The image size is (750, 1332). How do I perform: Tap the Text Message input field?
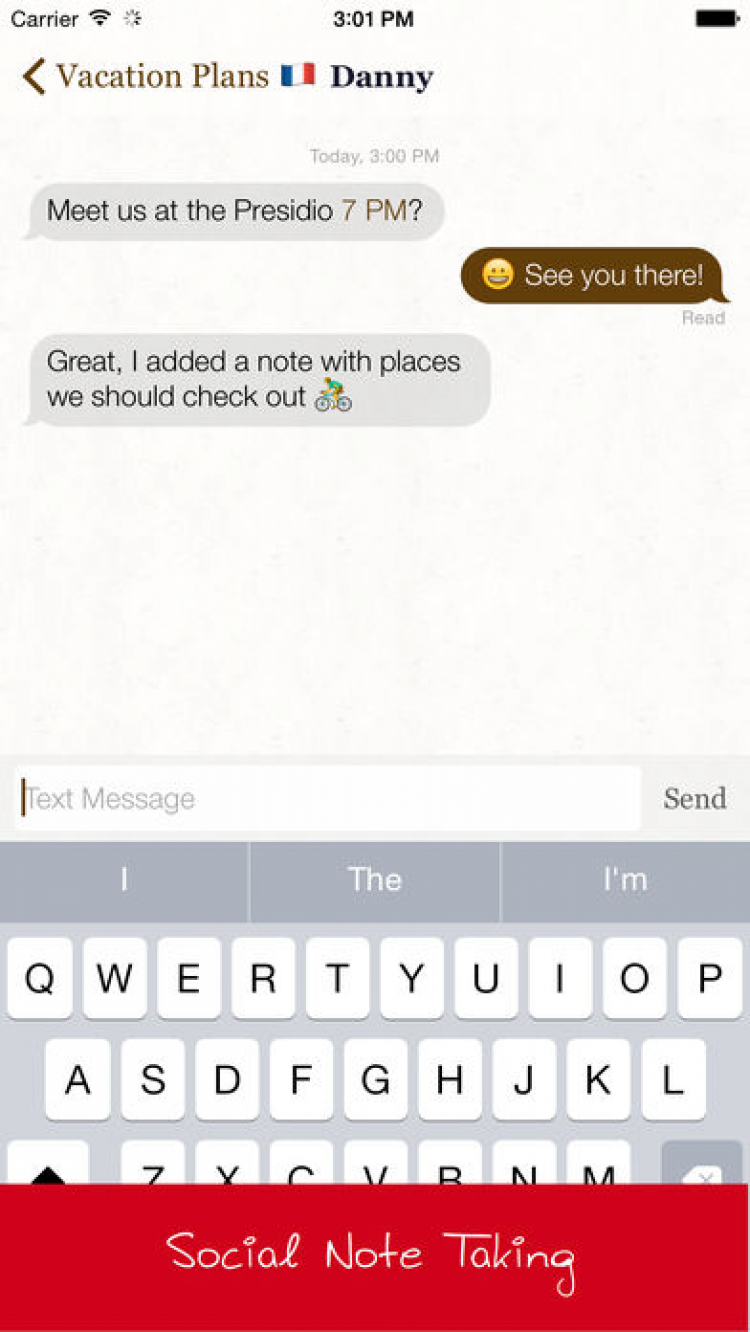330,798
